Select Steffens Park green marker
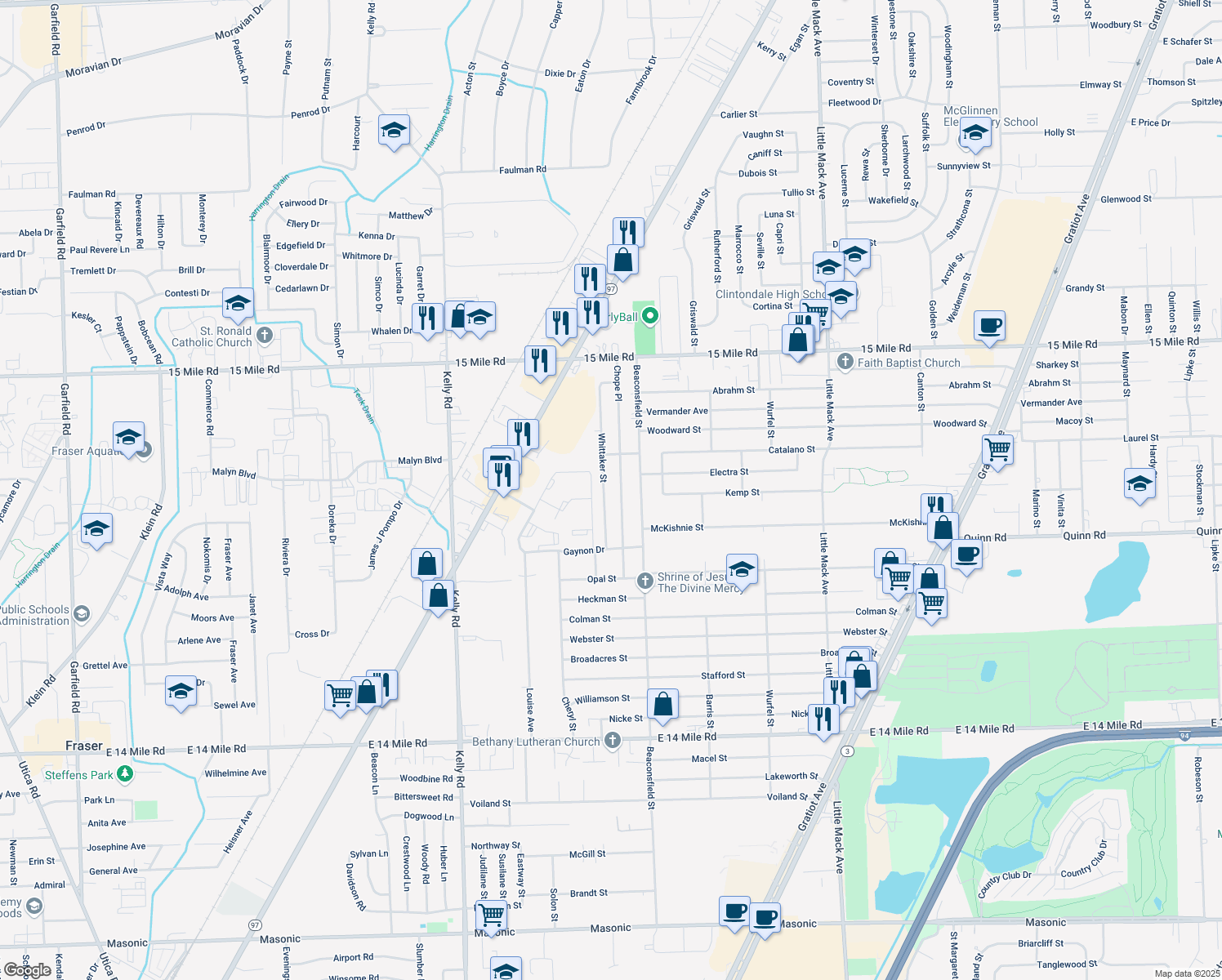 pyautogui.click(x=124, y=773)
